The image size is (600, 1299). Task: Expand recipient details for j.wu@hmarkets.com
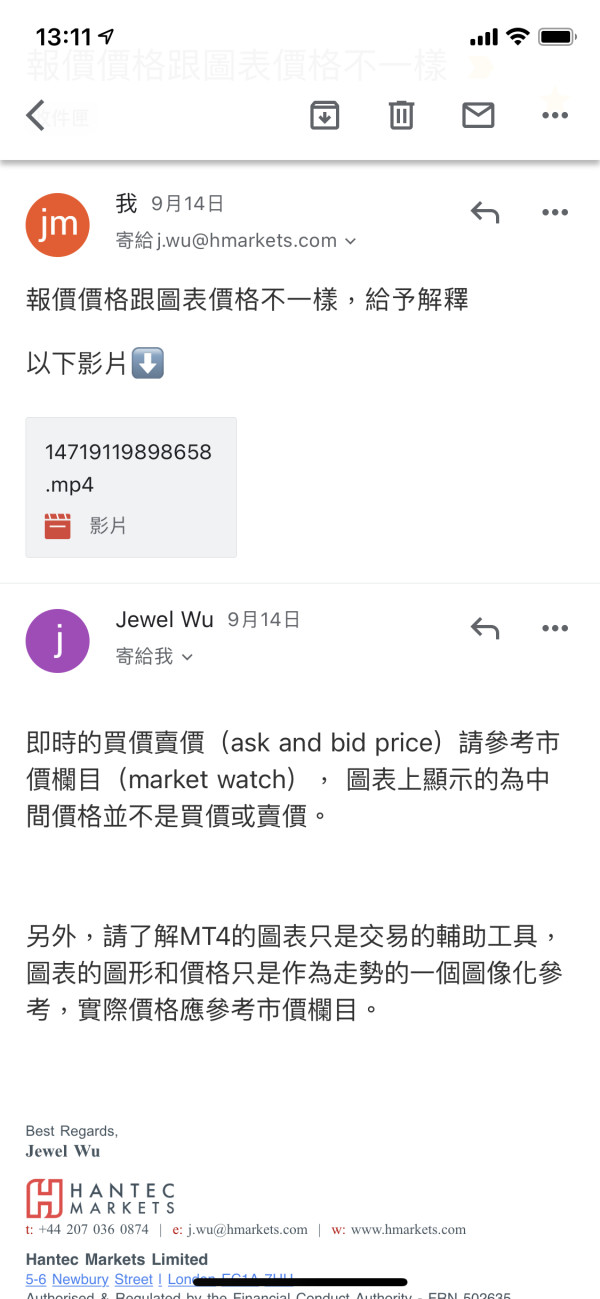click(x=236, y=240)
